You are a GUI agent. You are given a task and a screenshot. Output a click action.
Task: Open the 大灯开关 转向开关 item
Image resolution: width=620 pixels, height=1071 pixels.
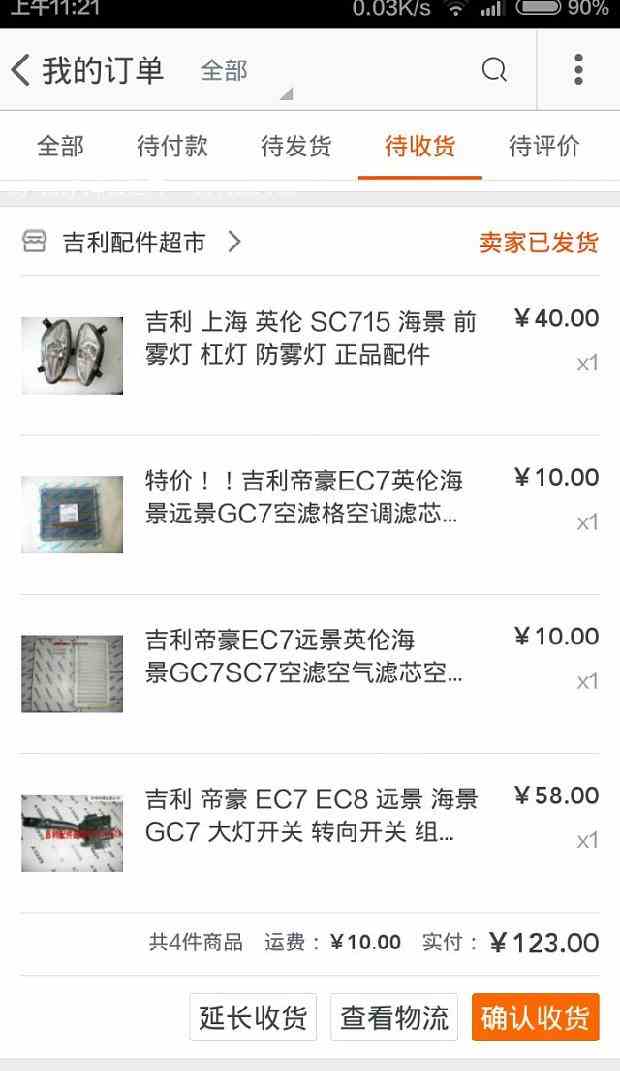310,816
